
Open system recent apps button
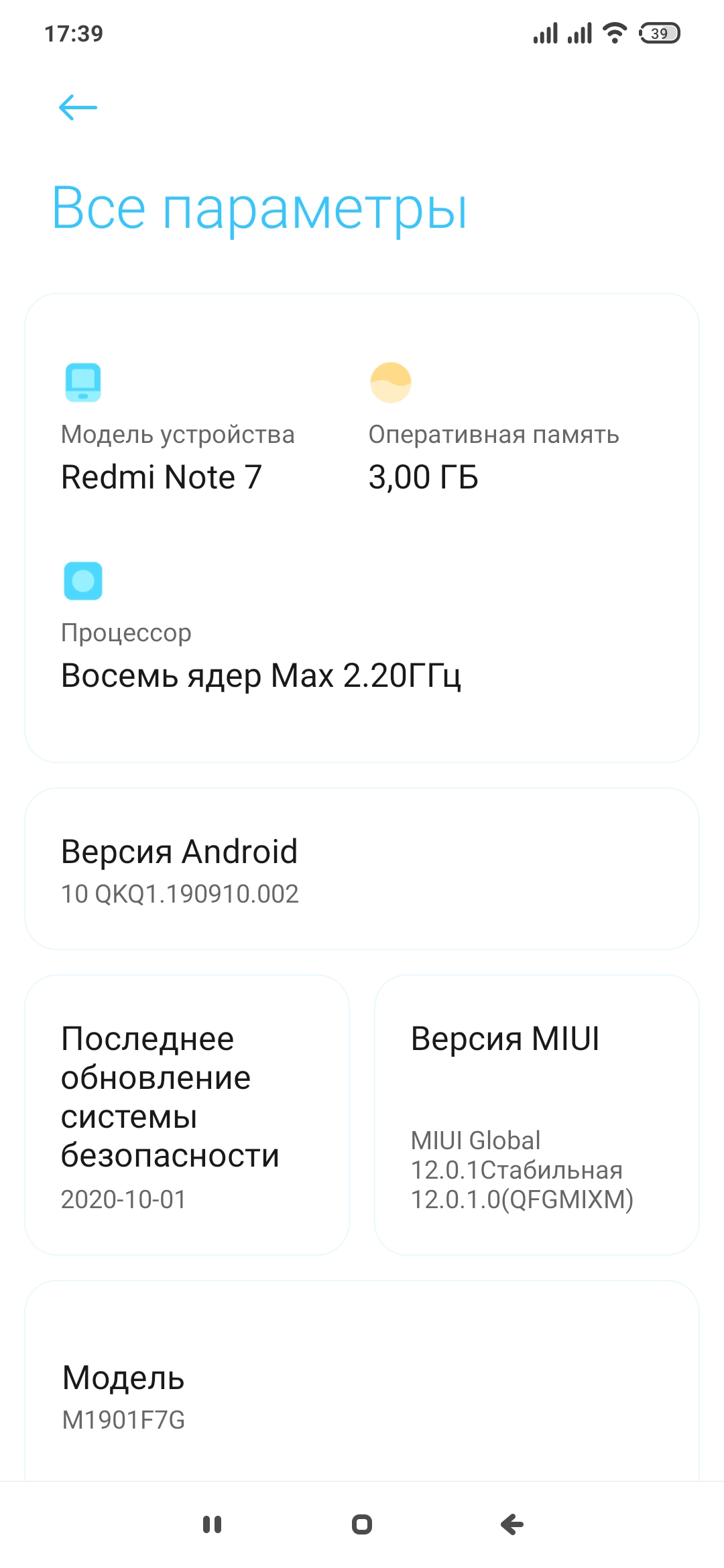tap(212, 1524)
